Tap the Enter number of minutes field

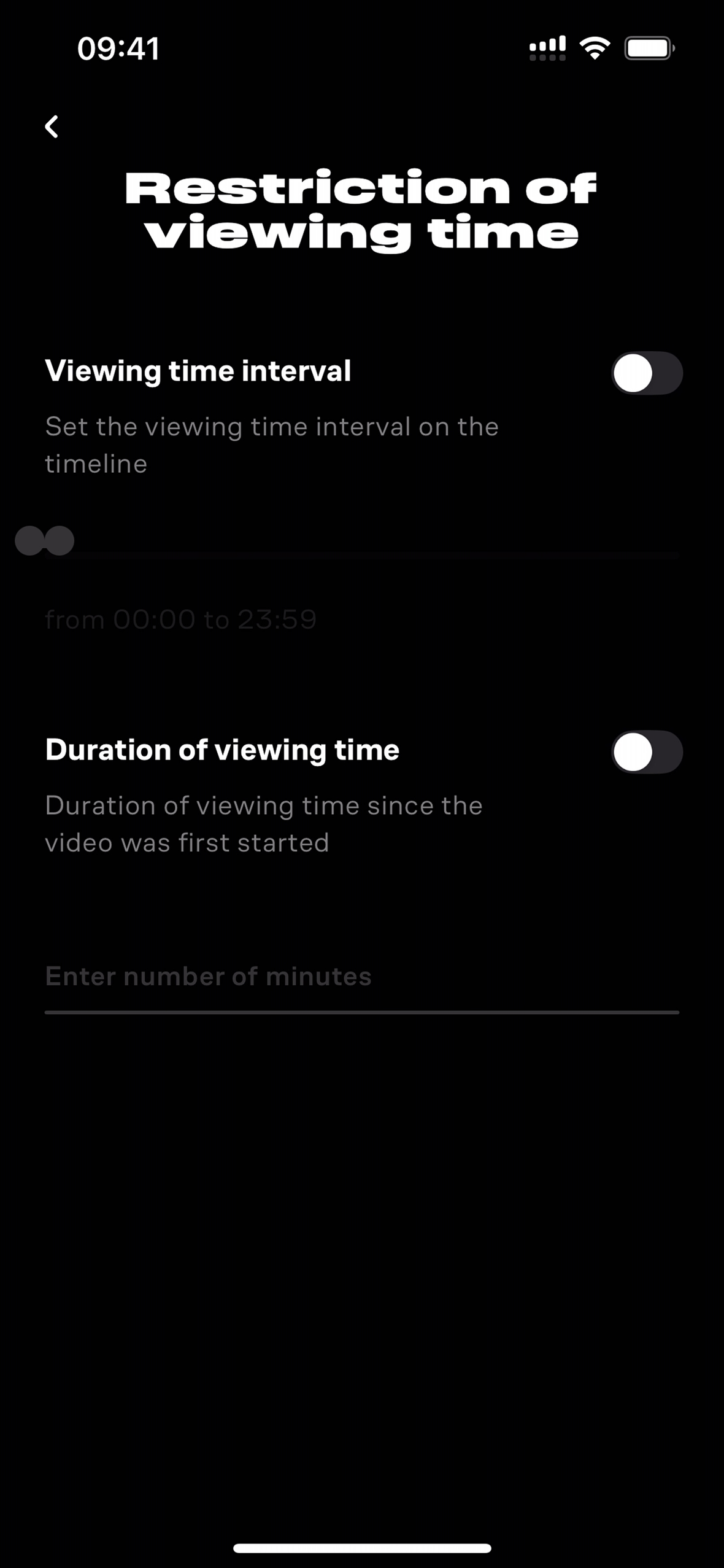click(361, 977)
